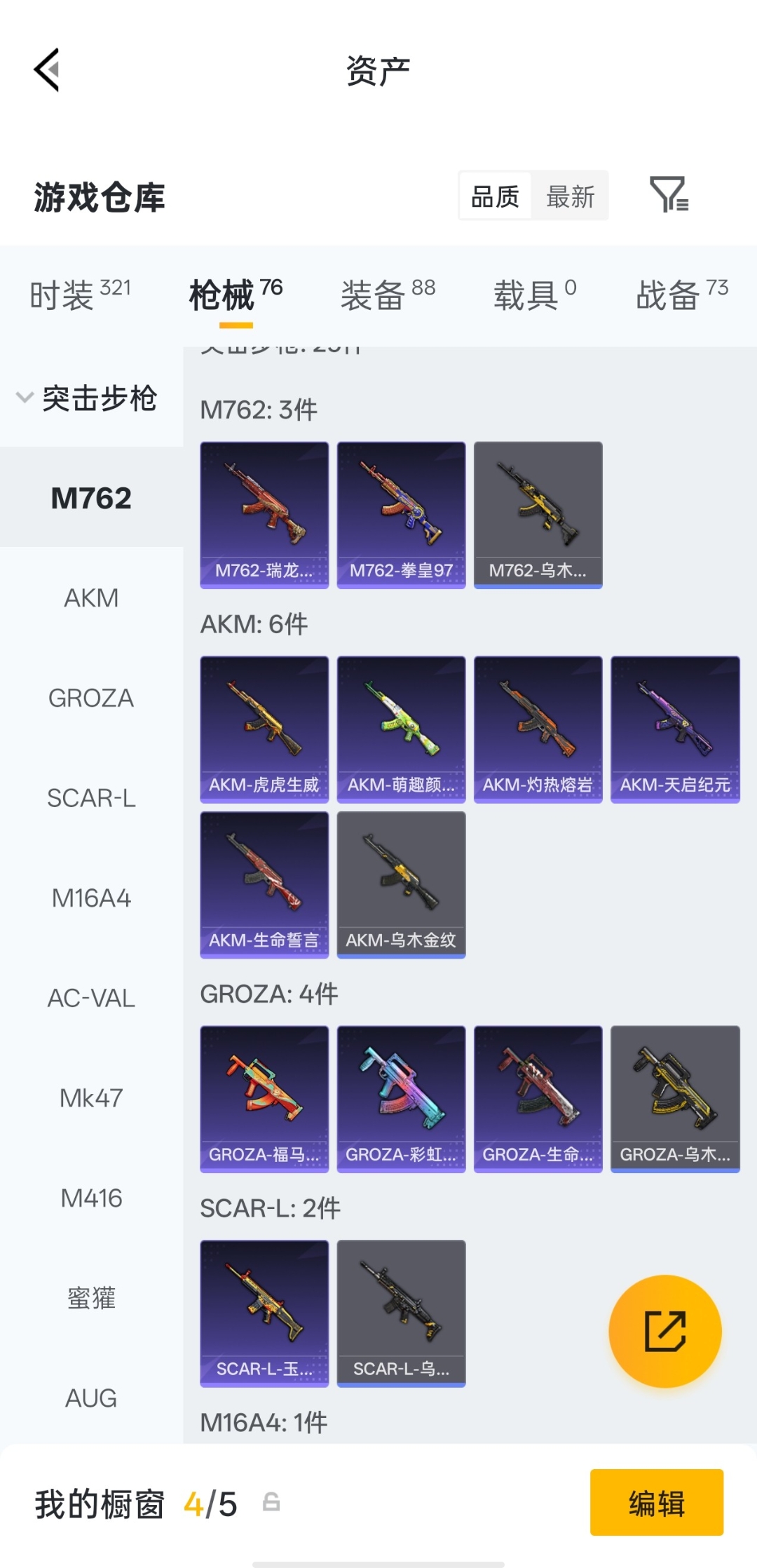Go back using the top-left arrow
The width and height of the screenshot is (757, 1568).
(x=48, y=70)
